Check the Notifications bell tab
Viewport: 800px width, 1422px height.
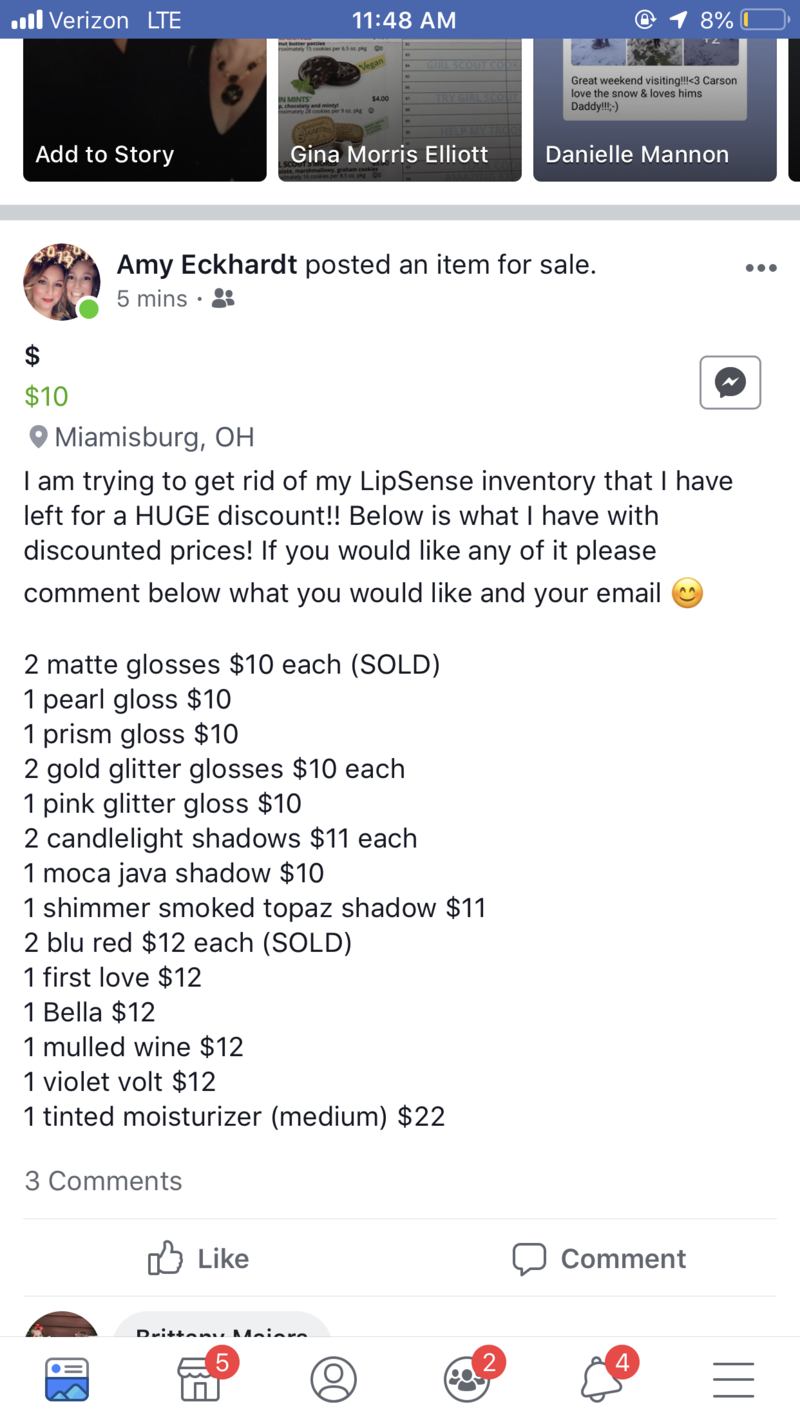point(600,1379)
